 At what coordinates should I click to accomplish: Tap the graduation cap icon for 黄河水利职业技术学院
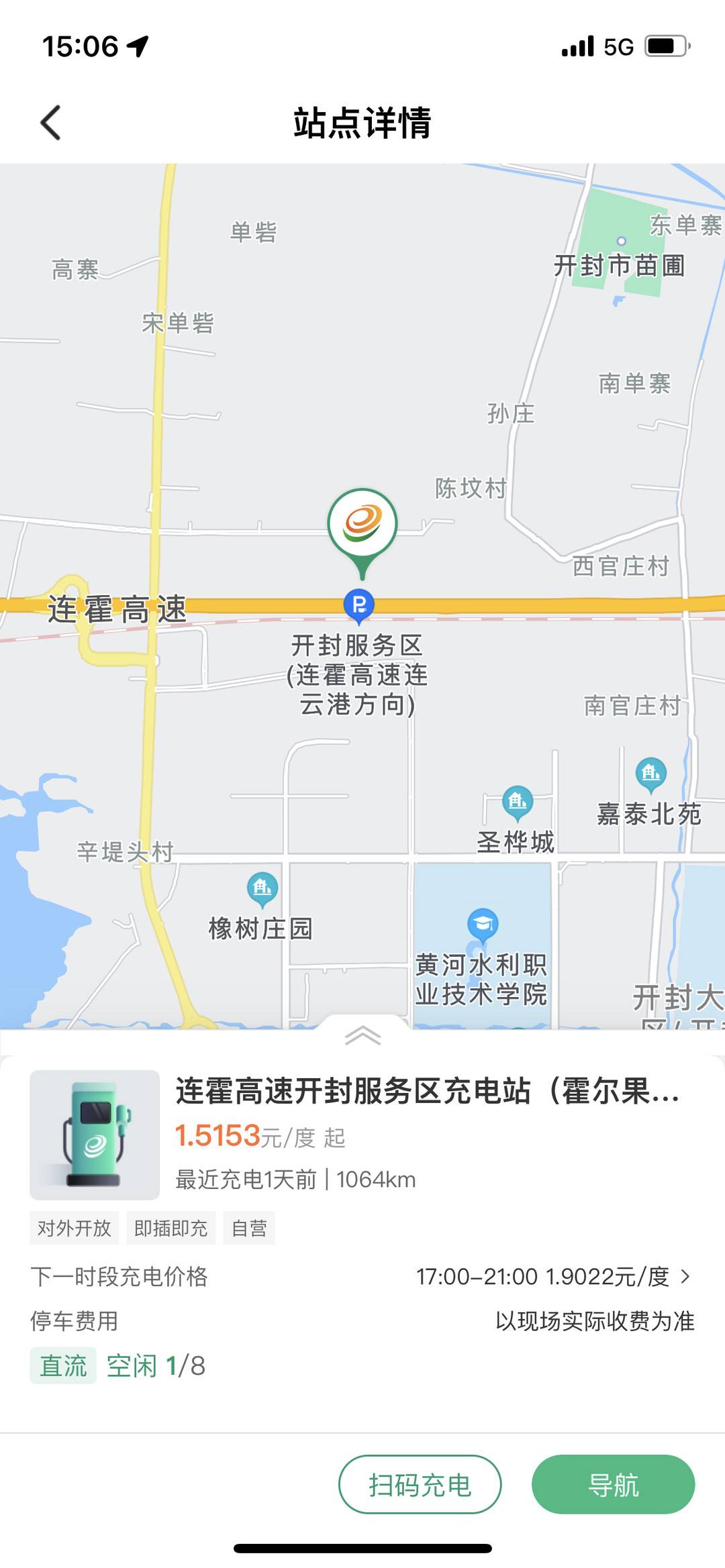(483, 923)
